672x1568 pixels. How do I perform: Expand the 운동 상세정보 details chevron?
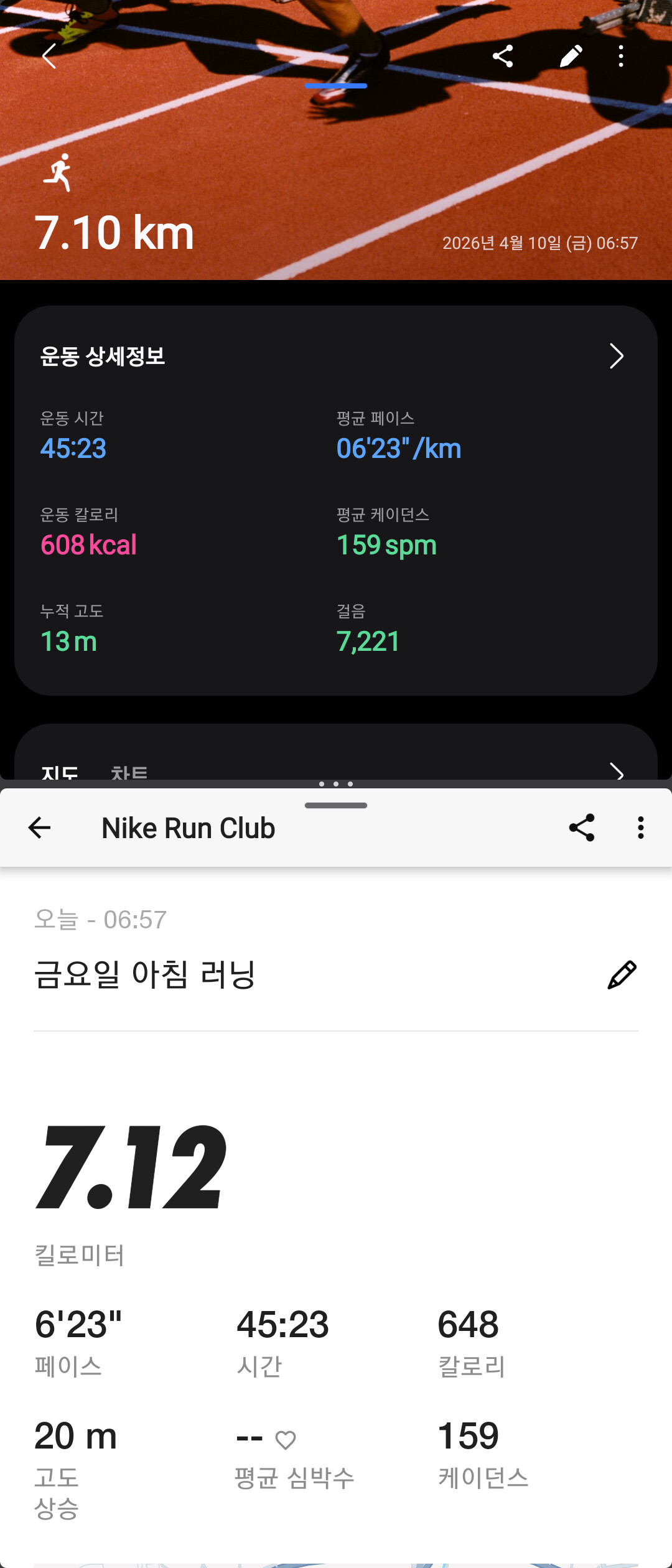(616, 356)
